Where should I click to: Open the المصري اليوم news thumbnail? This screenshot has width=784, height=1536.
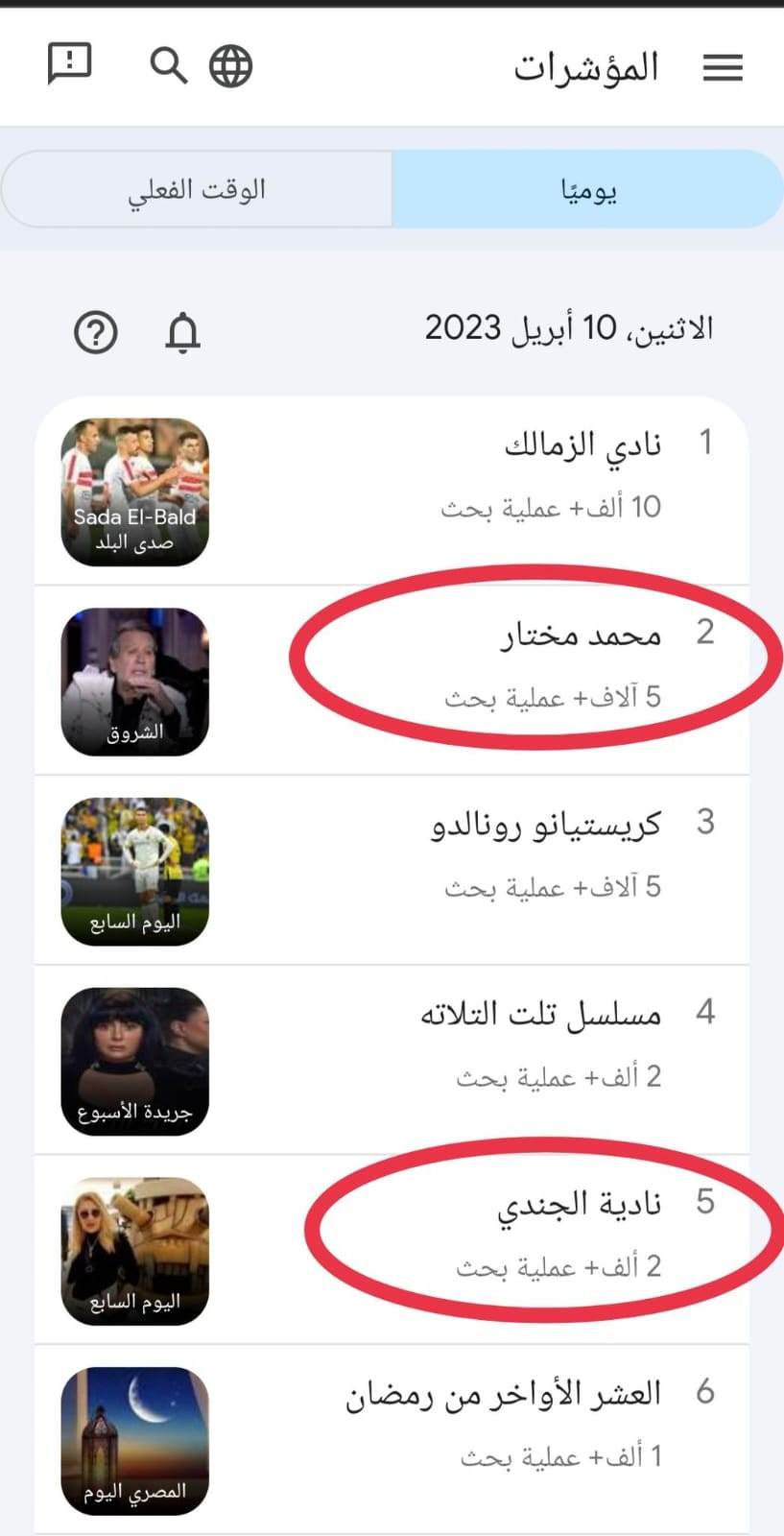(x=134, y=1440)
